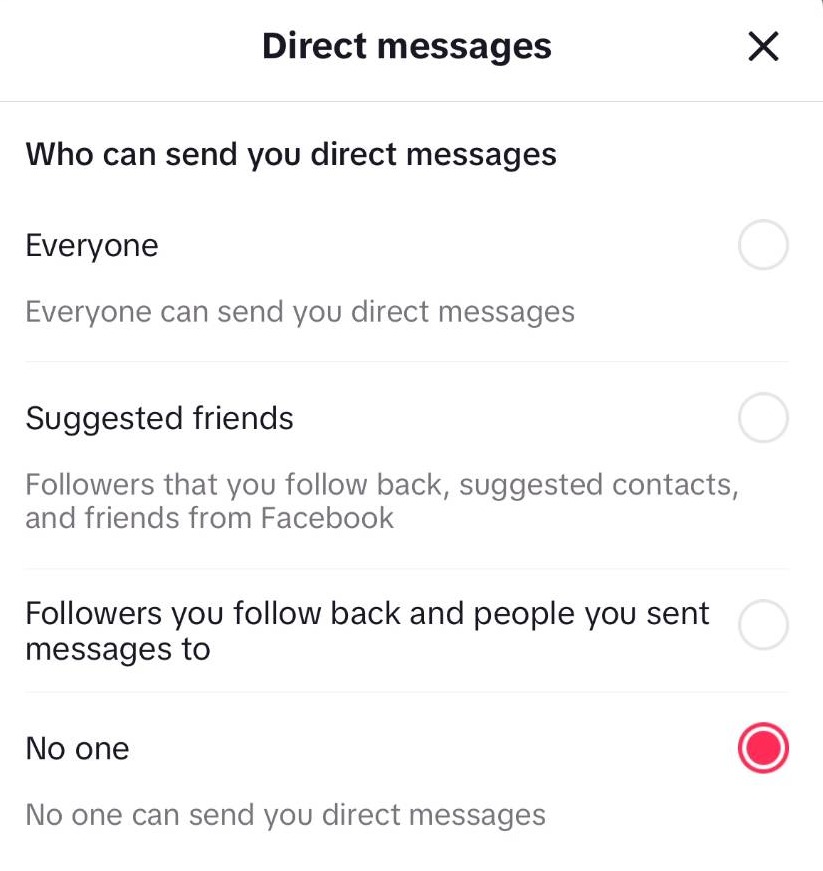Screen dimensions: 823x871
Task: Close the Direct messages panel
Action: pos(763,46)
